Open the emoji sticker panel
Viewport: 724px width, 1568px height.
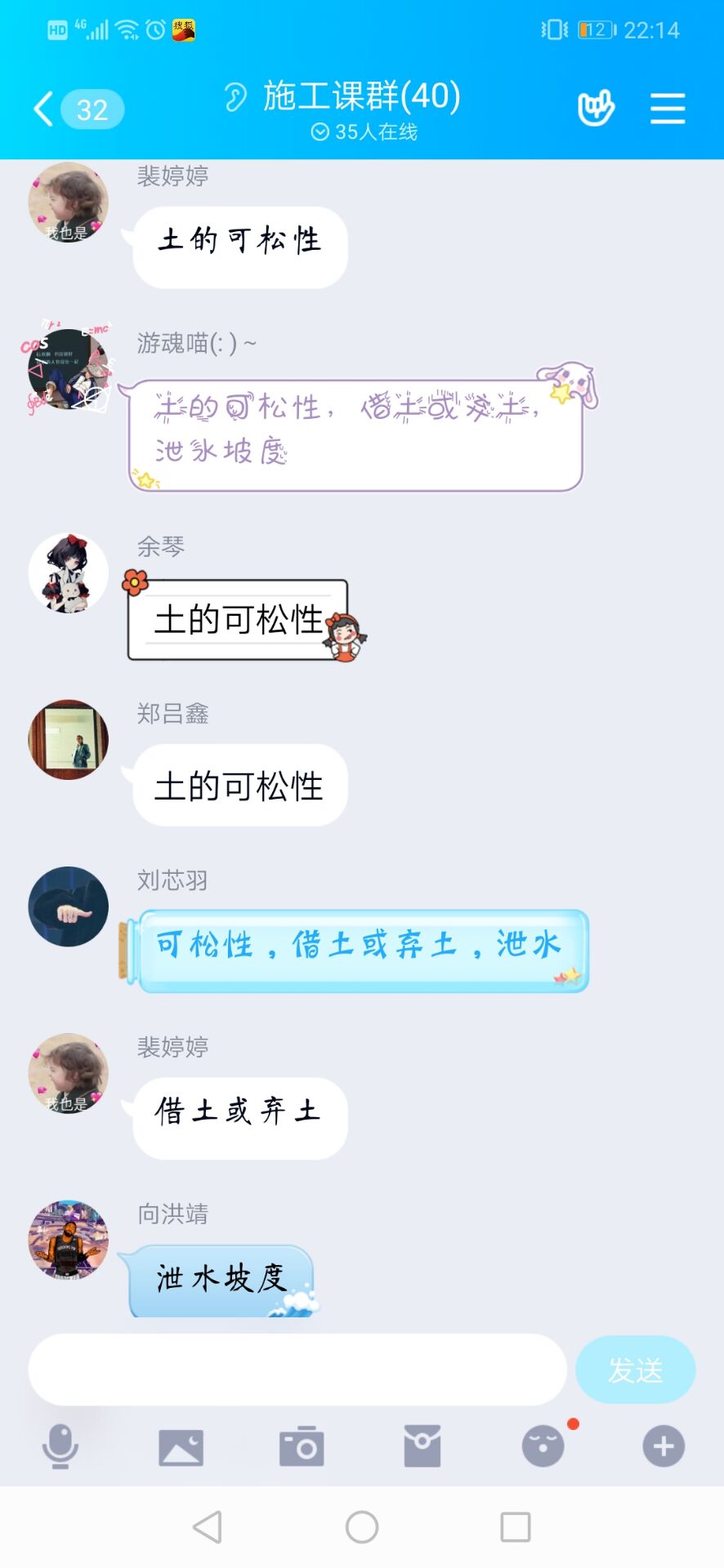543,1447
